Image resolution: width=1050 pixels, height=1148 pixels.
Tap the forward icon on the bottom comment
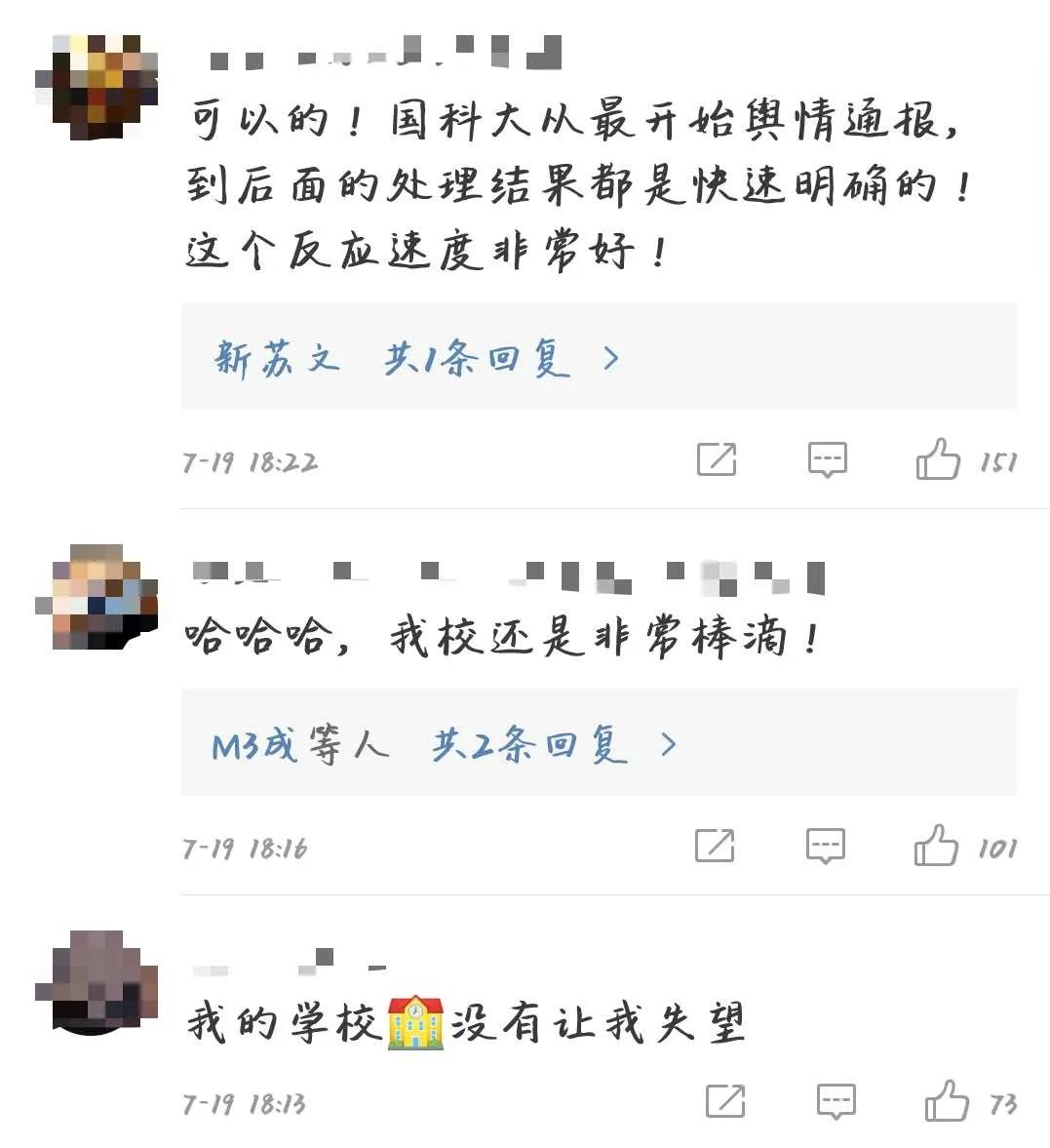tap(723, 1102)
